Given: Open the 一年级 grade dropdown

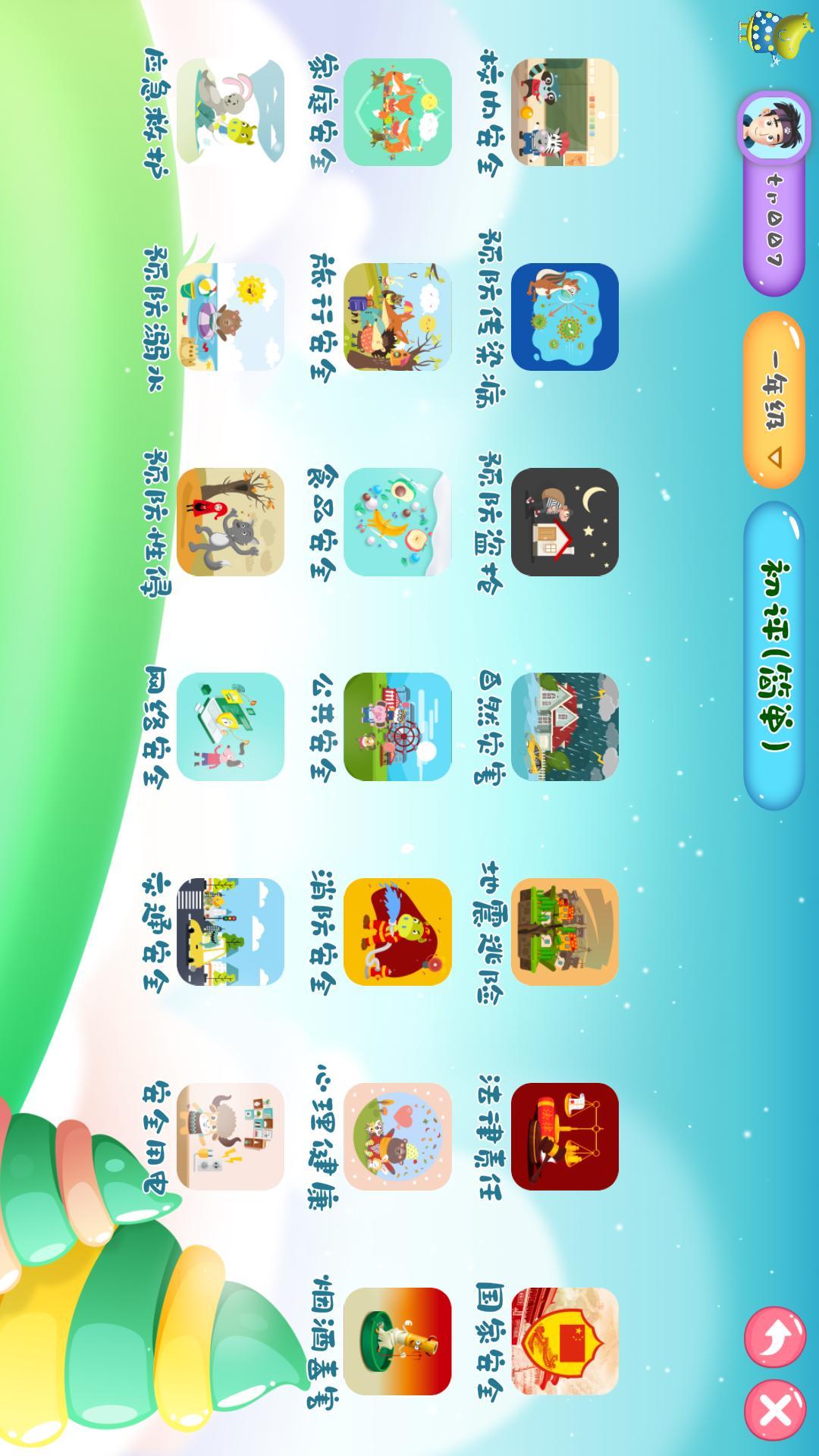Looking at the screenshot, I should point(774,400).
